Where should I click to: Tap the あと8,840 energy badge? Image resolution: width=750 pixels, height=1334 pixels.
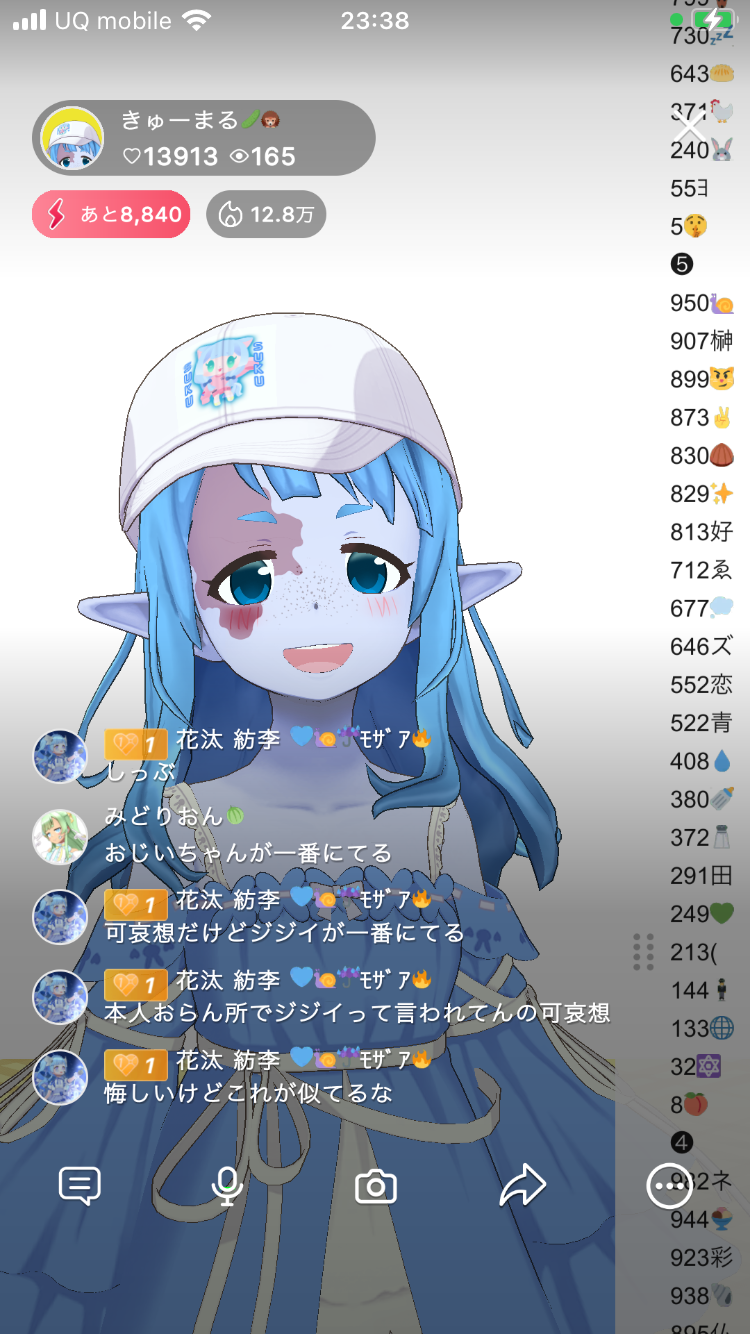[111, 214]
